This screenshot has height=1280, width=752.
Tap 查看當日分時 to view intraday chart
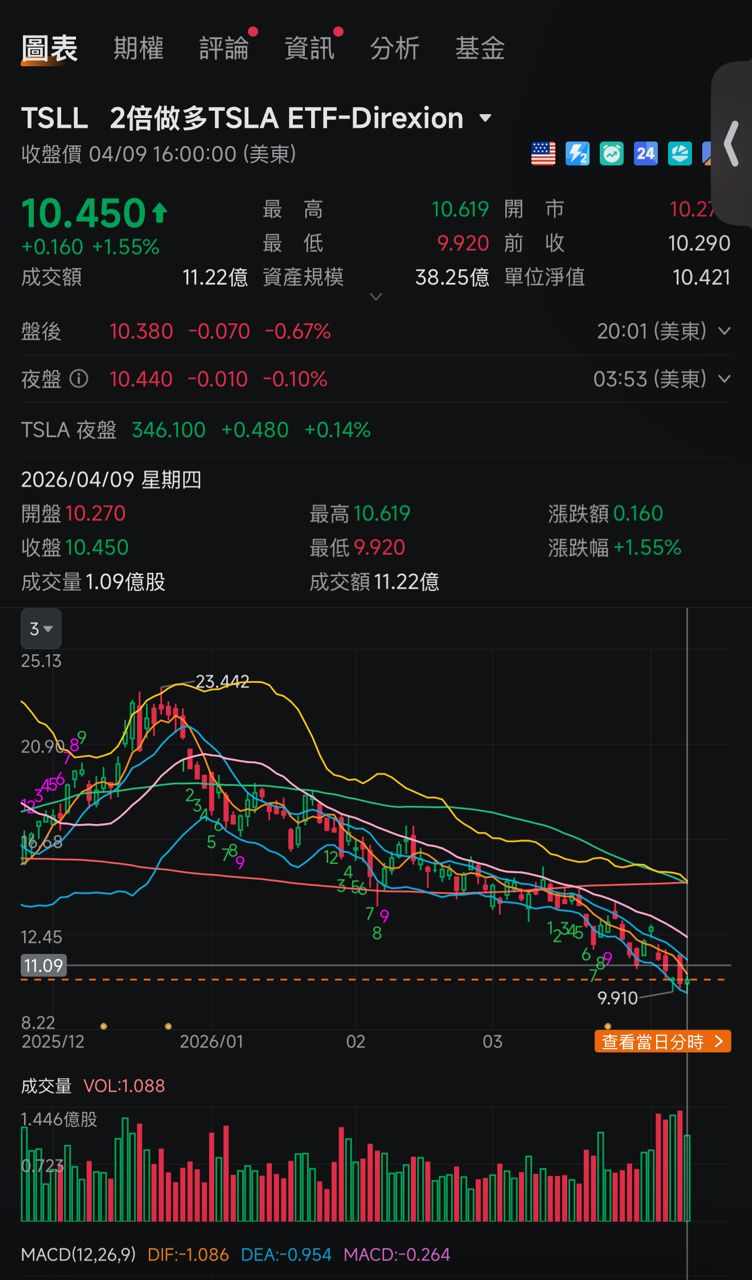coord(663,1042)
